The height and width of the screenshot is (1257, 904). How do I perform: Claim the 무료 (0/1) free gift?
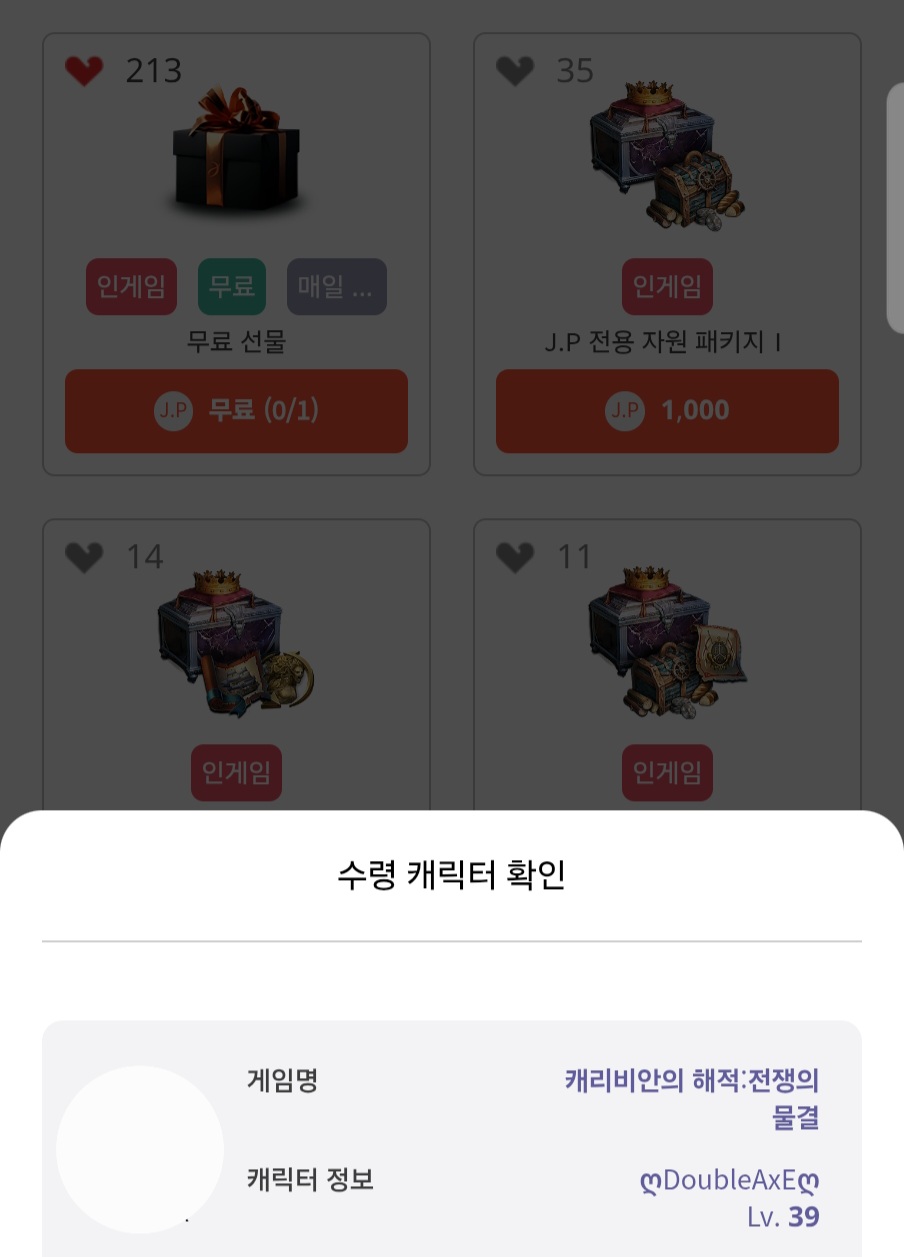click(236, 410)
